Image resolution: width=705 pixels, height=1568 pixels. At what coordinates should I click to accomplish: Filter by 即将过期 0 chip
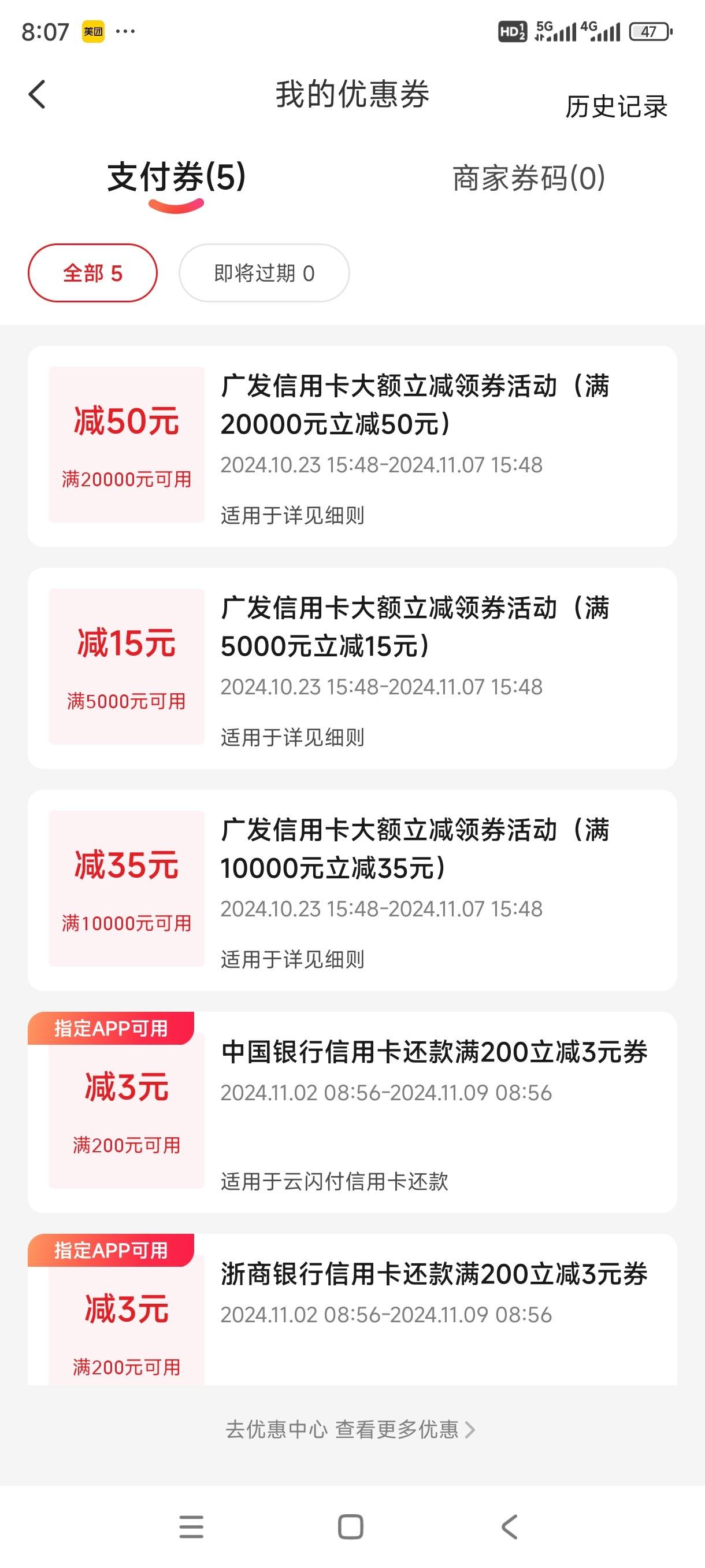point(264,273)
